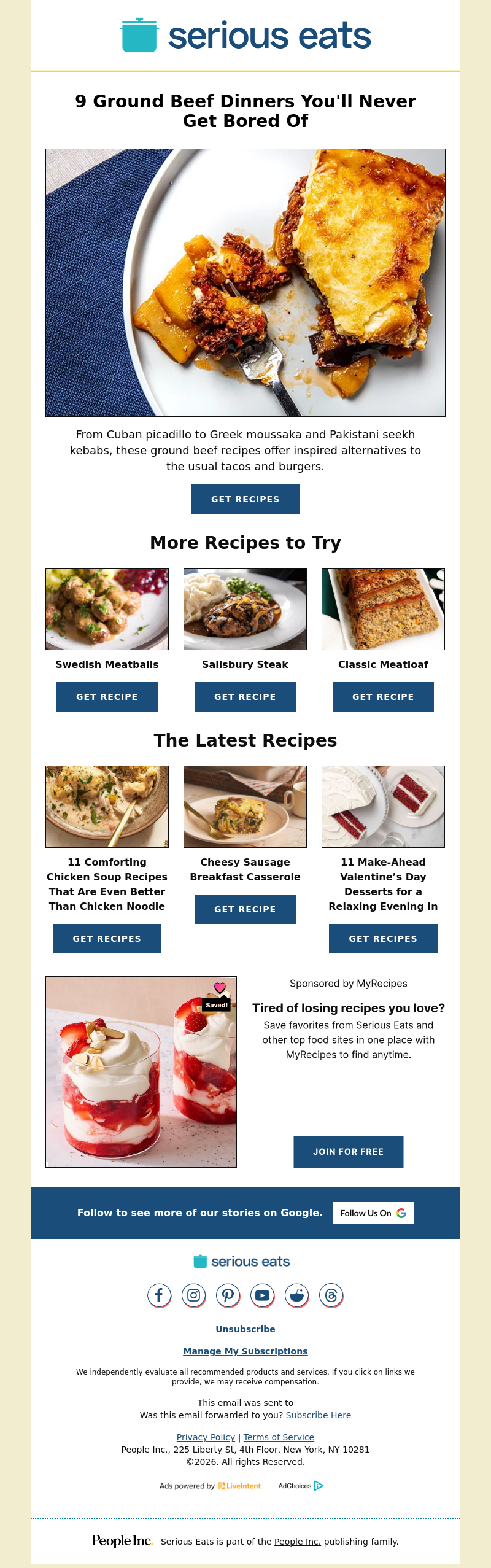
Task: Get recipes for comforting chicken soups
Action: [107, 939]
